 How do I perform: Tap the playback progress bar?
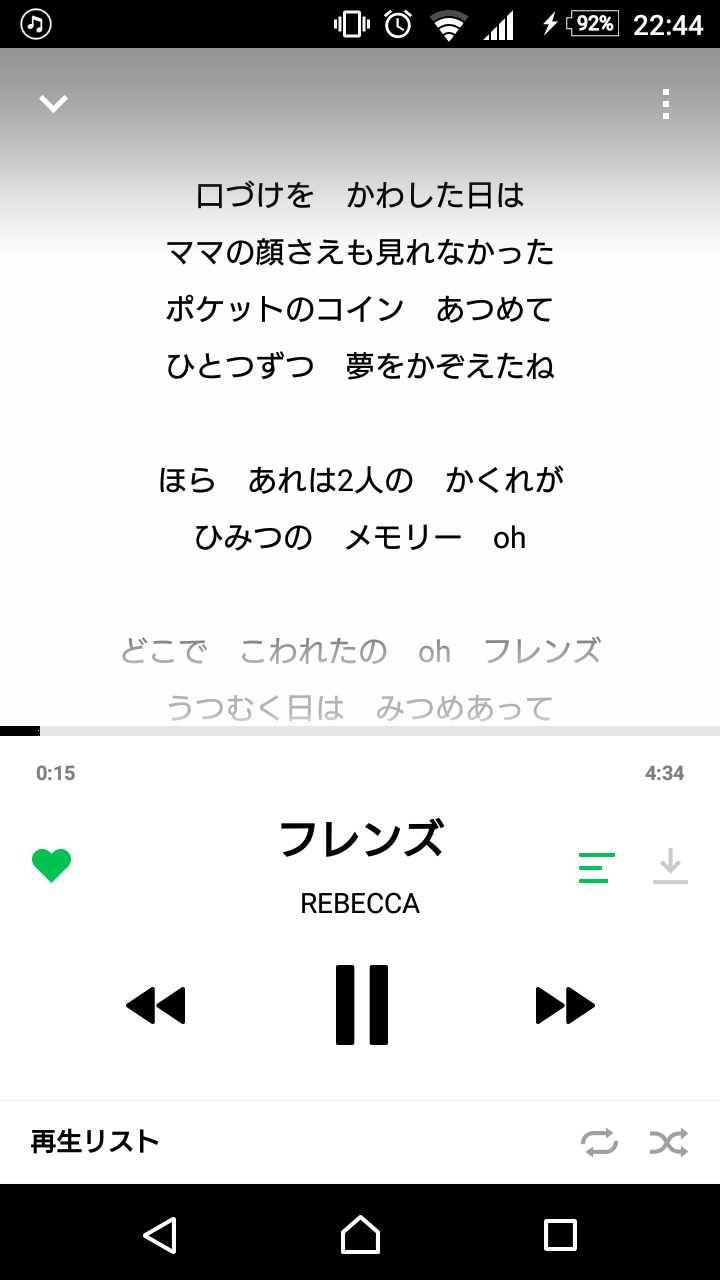point(360,731)
